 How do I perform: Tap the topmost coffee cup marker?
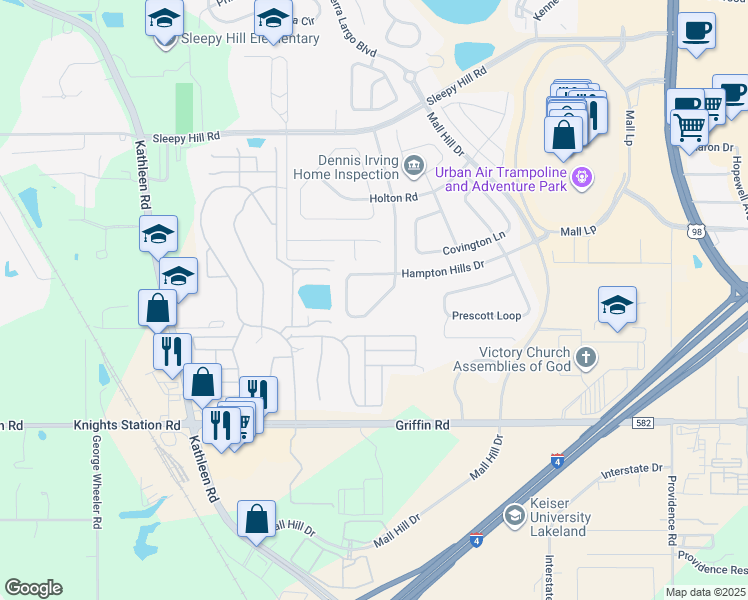click(695, 32)
